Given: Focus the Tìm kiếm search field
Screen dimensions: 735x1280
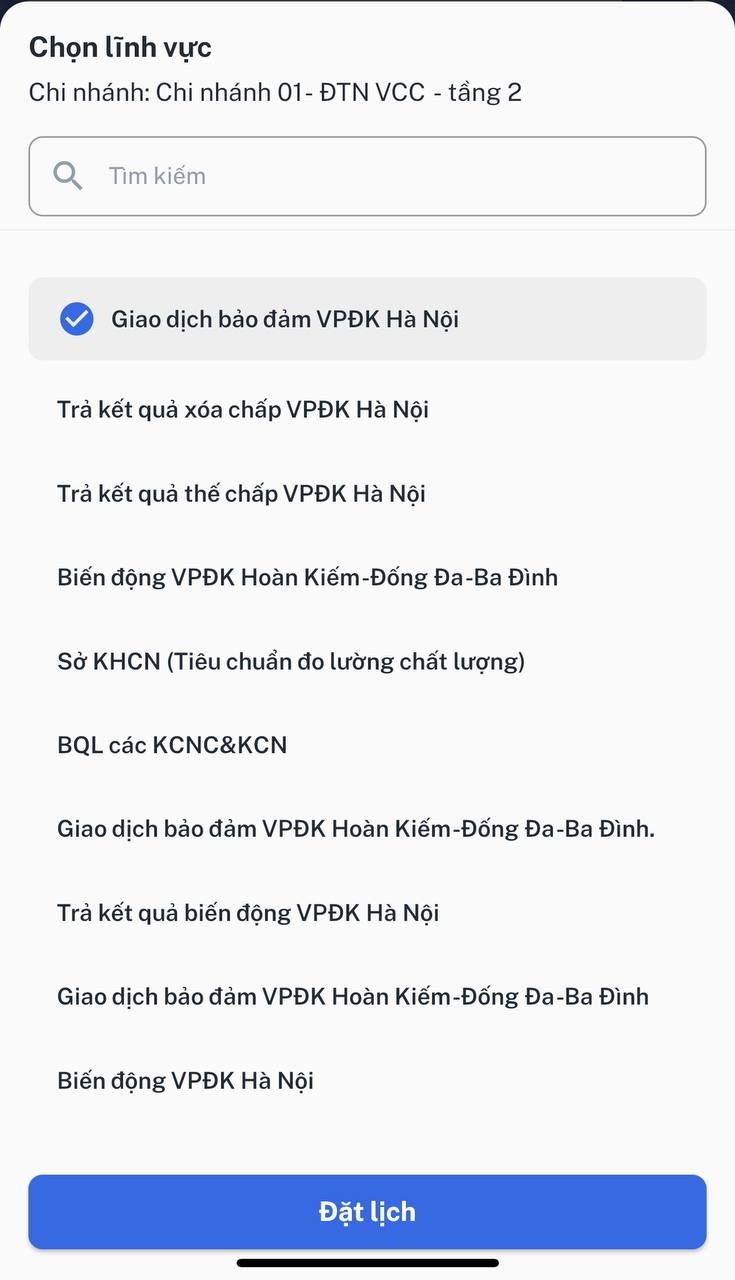Looking at the screenshot, I should (367, 176).
